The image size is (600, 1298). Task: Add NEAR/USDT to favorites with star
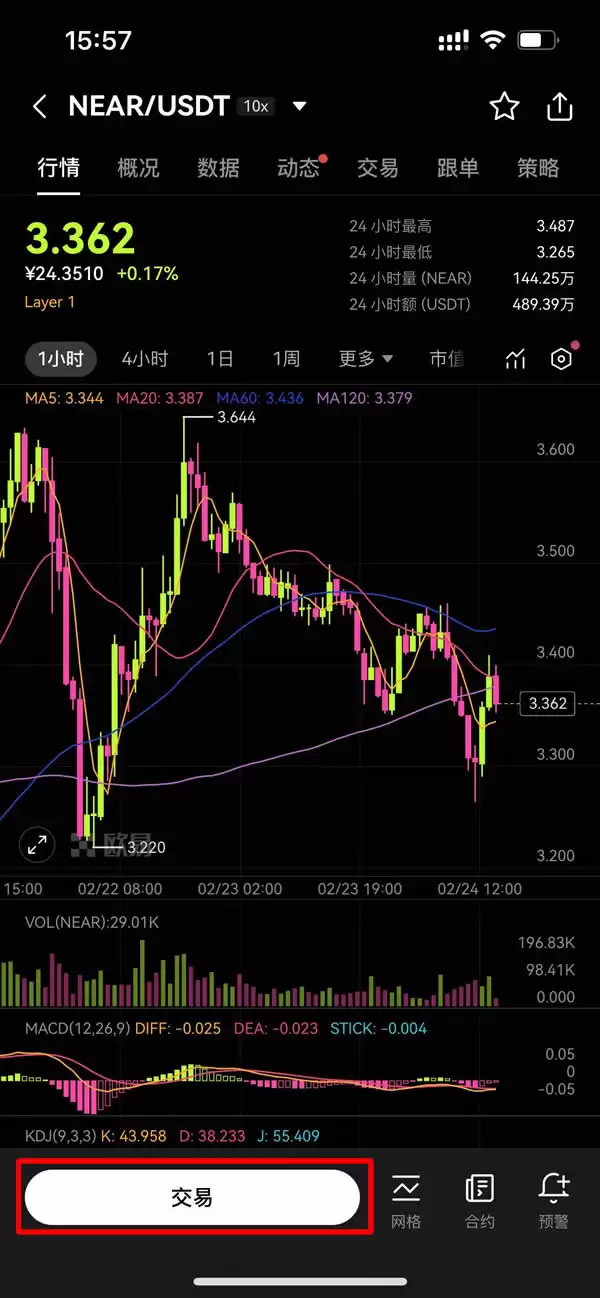504,107
